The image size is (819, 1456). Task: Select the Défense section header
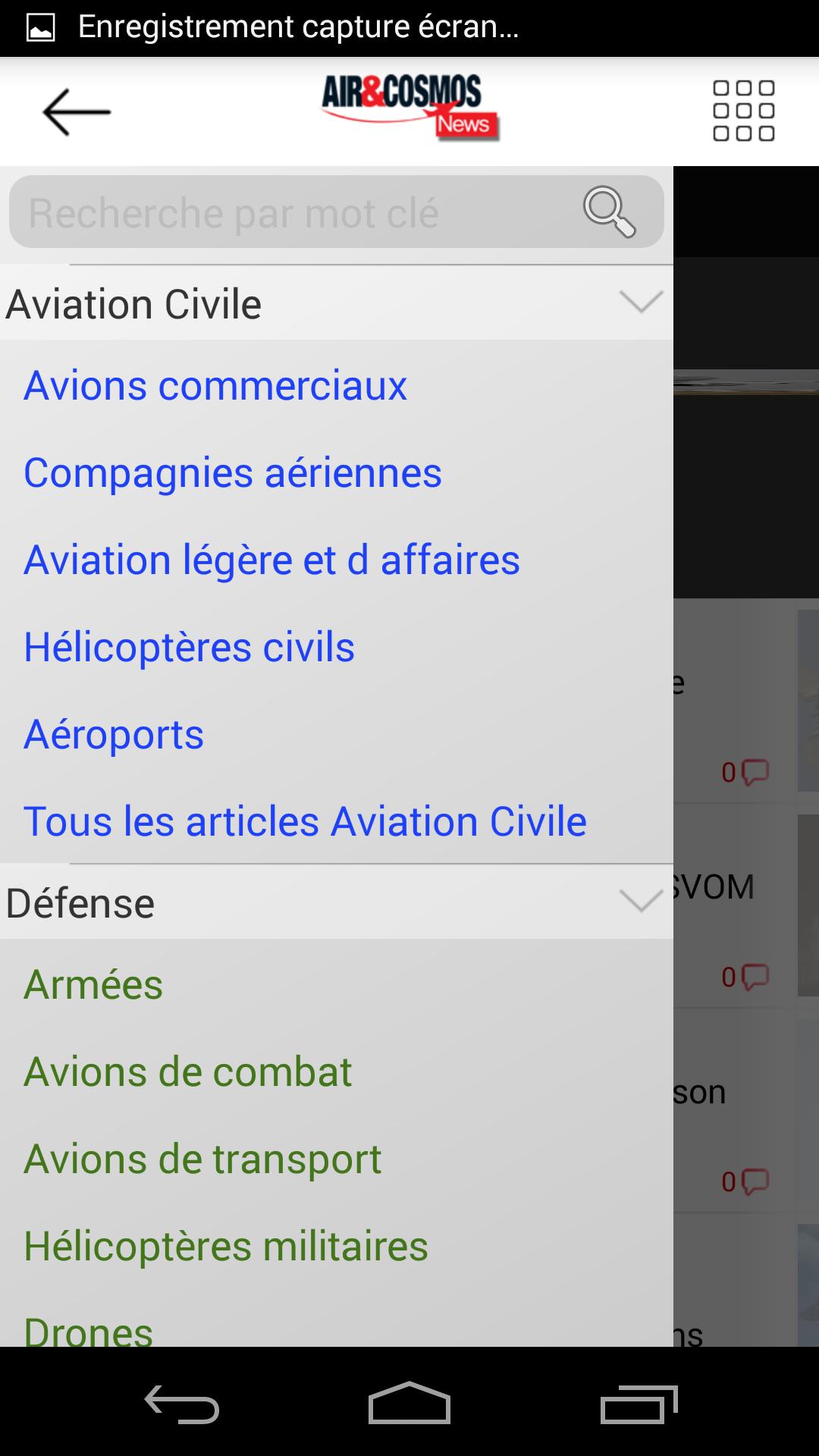coord(79,902)
